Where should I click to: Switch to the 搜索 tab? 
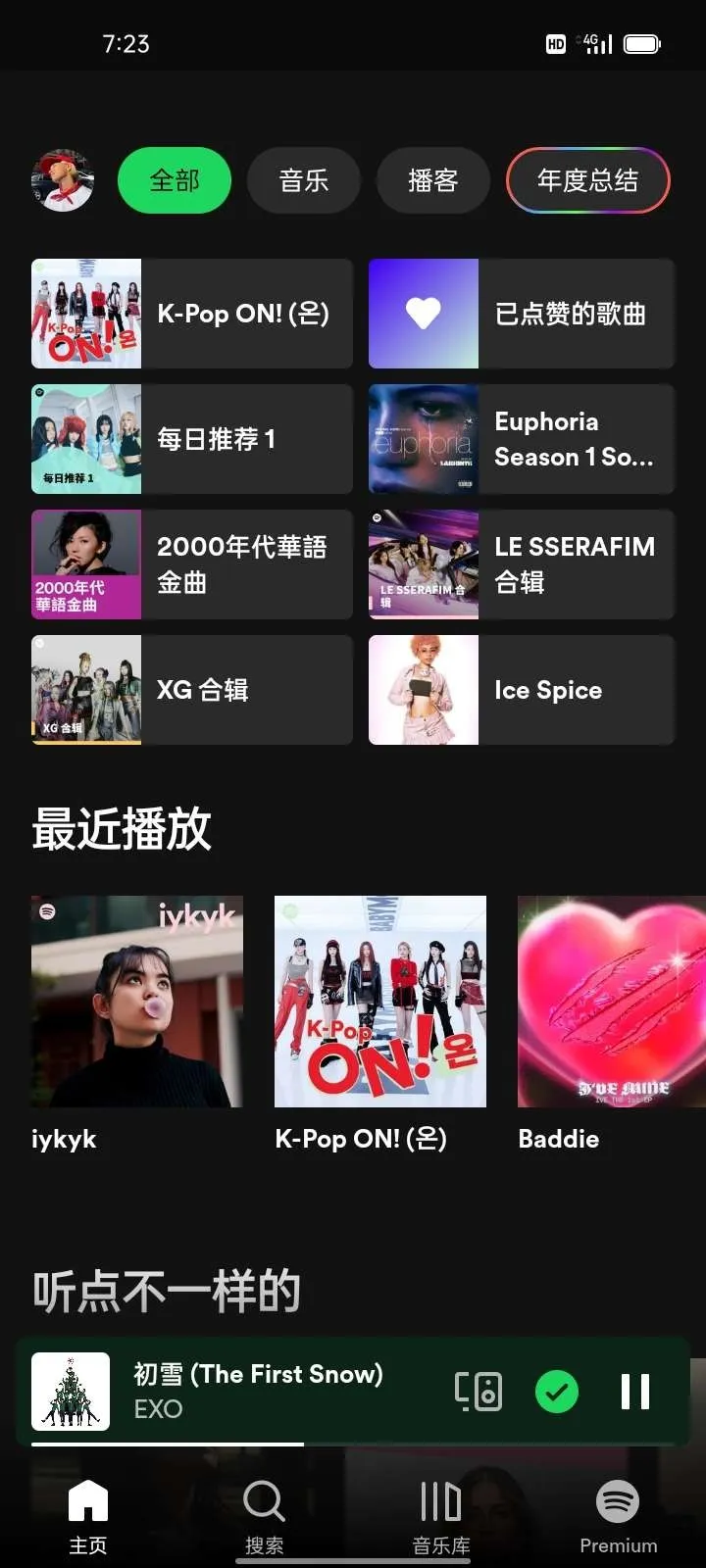[x=264, y=1515]
